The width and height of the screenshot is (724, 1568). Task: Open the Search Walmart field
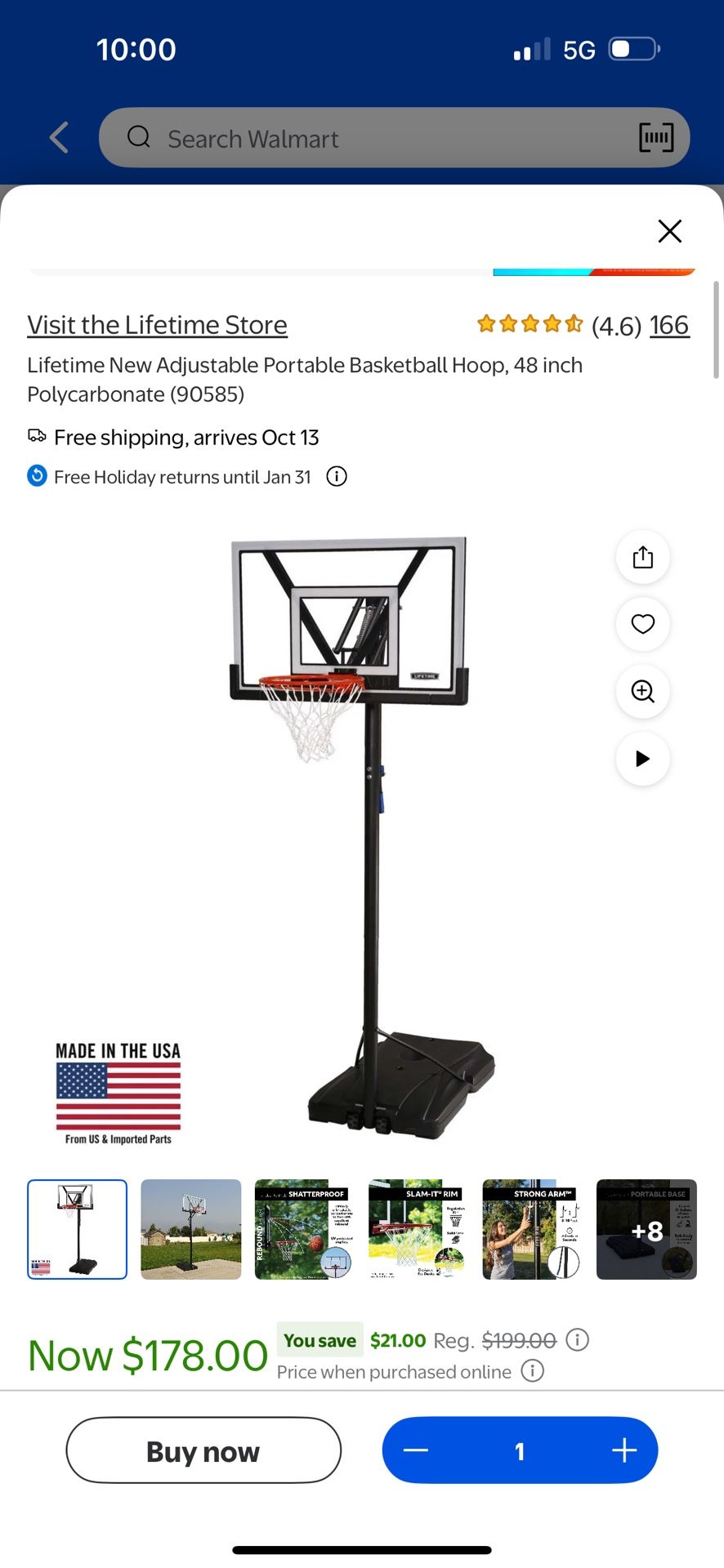368,138
